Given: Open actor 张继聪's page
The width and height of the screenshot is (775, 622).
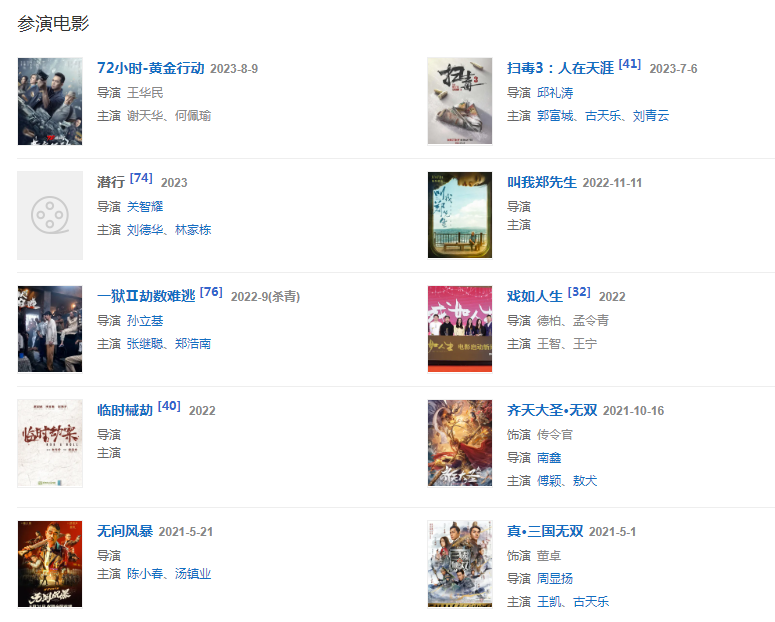Looking at the screenshot, I should (x=145, y=344).
